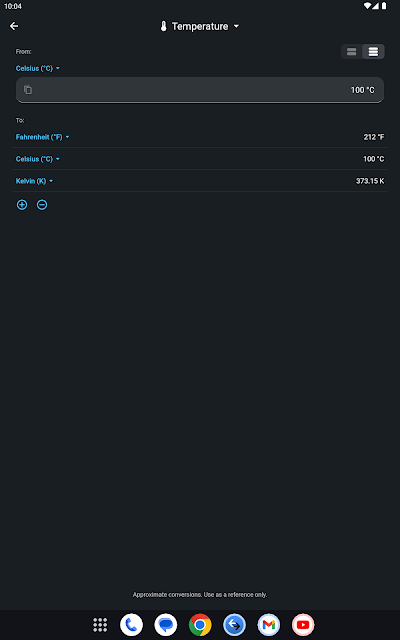Switch to the multi-row layout view
This screenshot has width=400, height=640.
(373, 52)
